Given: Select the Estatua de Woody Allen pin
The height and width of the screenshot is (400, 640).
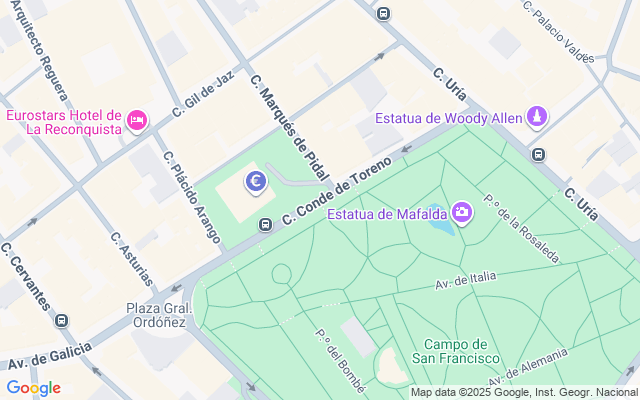Looking at the screenshot, I should [x=538, y=118].
